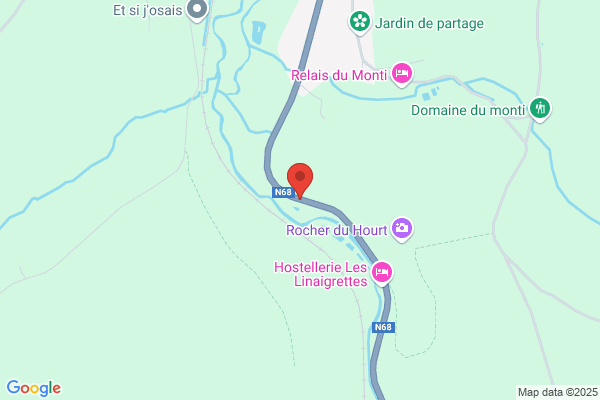Open Google logo link
The height and width of the screenshot is (400, 600).
[34, 388]
